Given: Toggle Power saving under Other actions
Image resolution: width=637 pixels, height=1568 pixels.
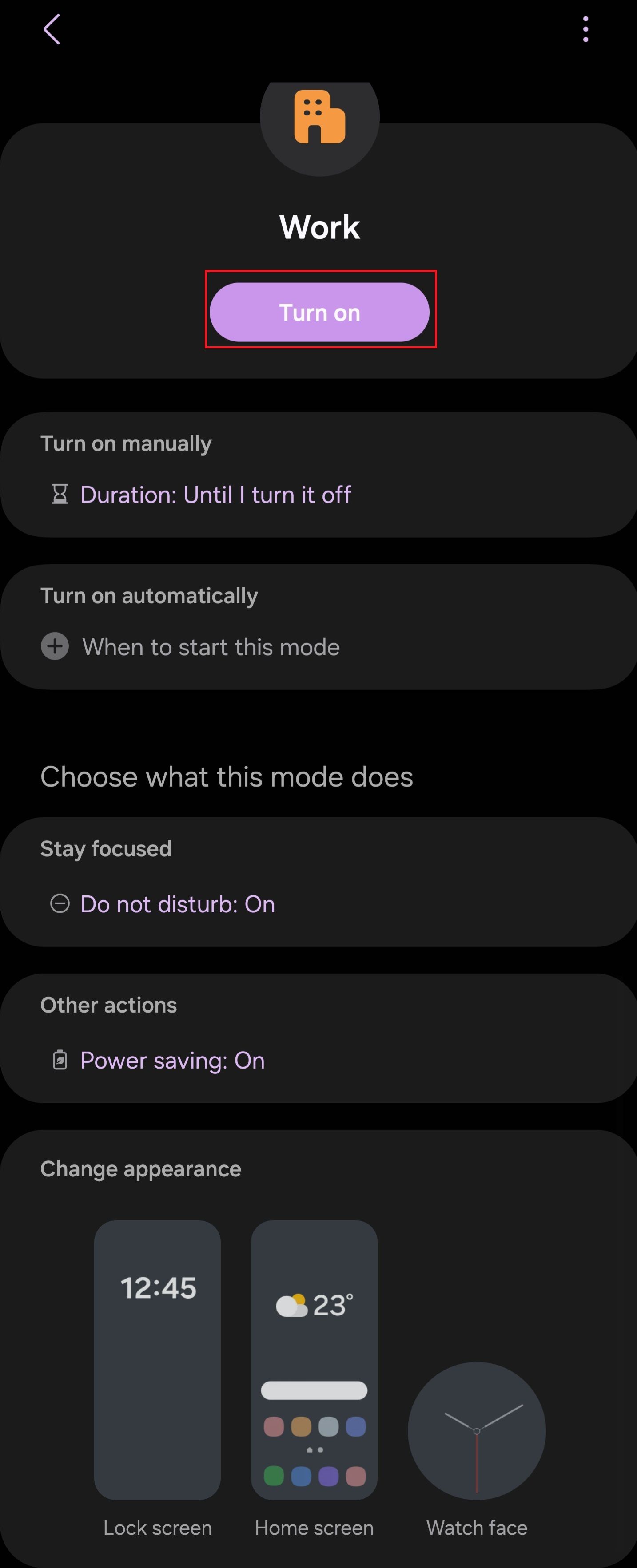Looking at the screenshot, I should click(172, 1060).
